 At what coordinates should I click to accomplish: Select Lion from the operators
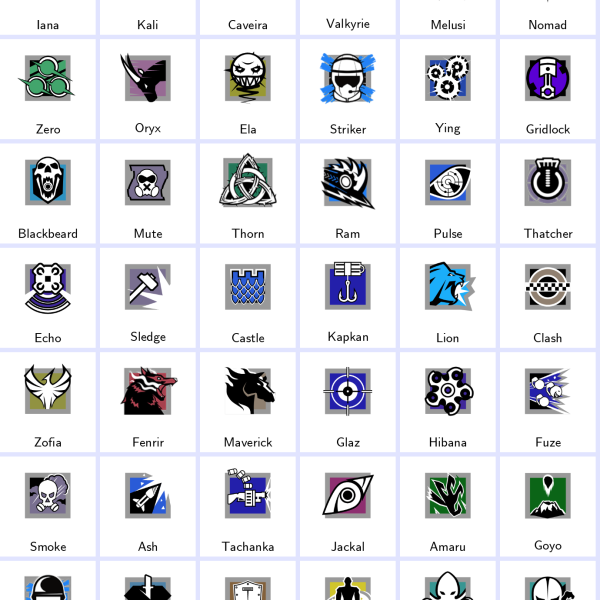[x=448, y=296]
